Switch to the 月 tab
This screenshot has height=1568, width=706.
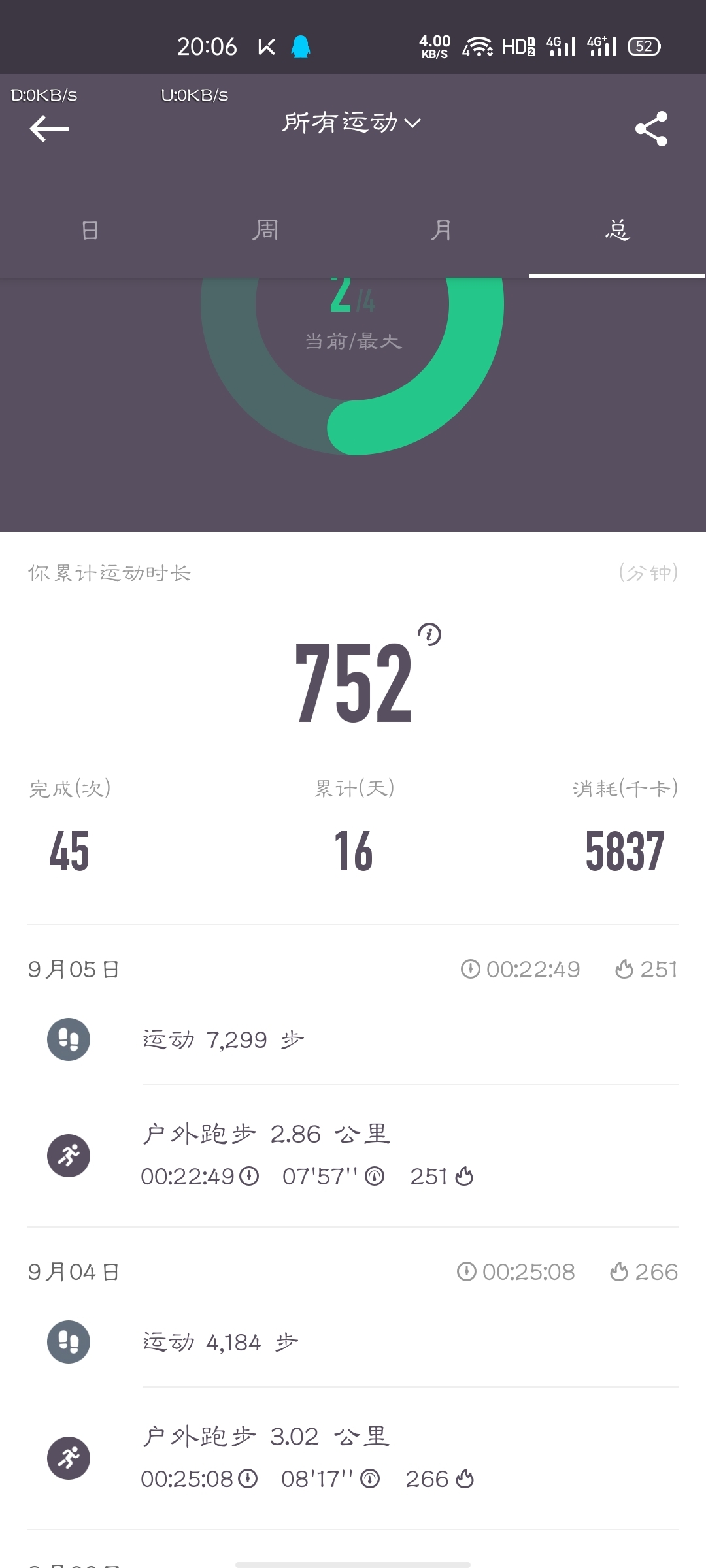pyautogui.click(x=441, y=230)
